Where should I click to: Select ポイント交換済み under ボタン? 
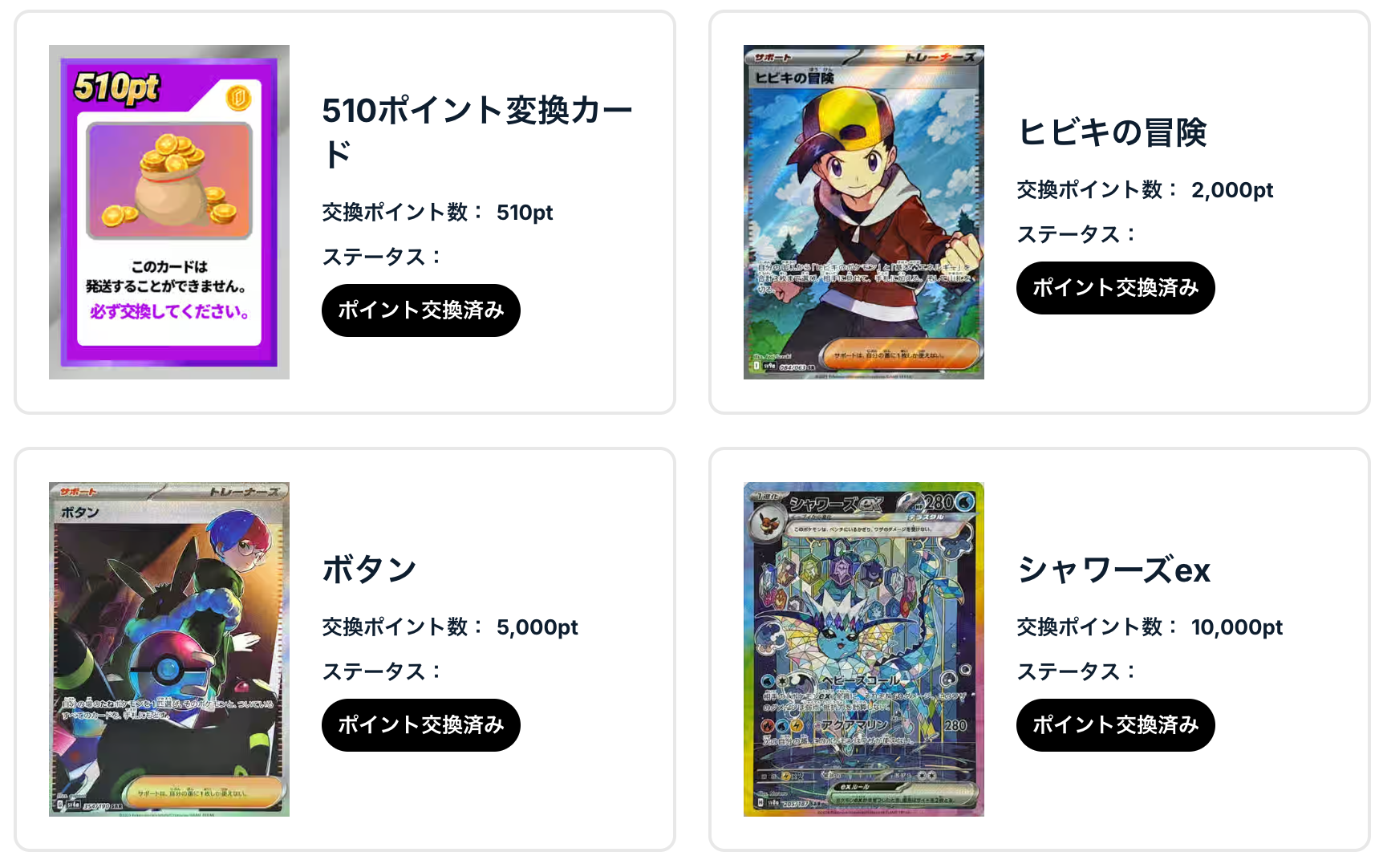(420, 725)
